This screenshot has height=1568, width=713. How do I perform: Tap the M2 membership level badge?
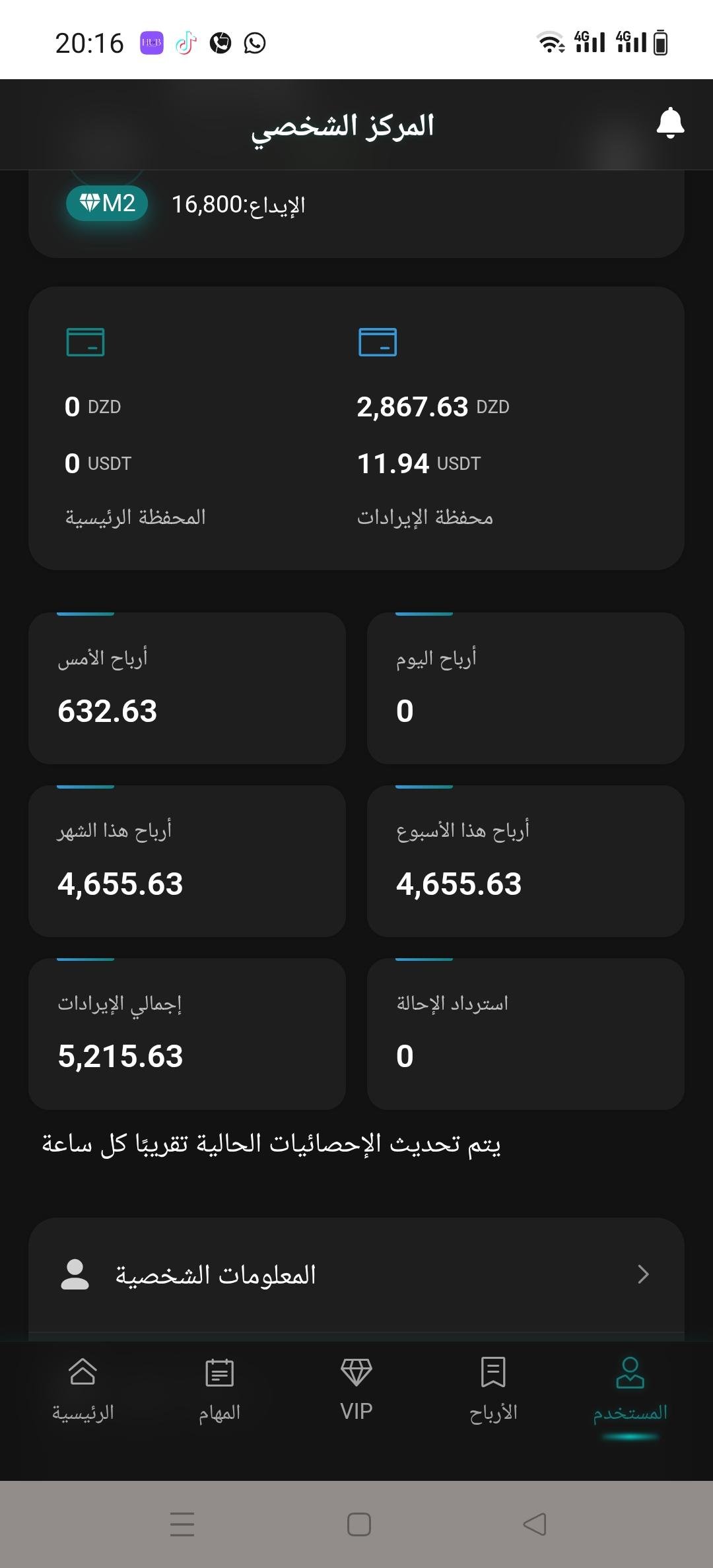107,203
